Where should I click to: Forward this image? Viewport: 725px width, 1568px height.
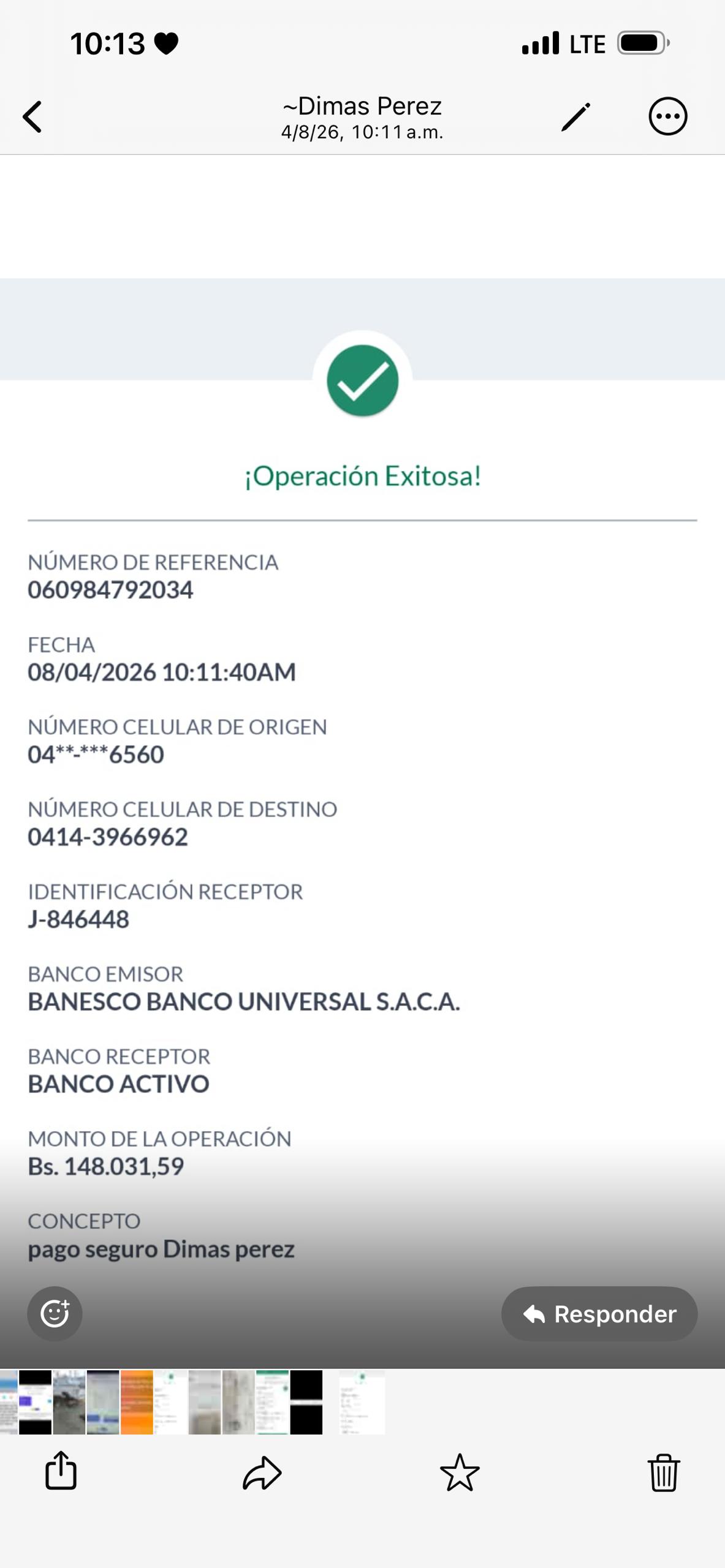click(x=262, y=1471)
